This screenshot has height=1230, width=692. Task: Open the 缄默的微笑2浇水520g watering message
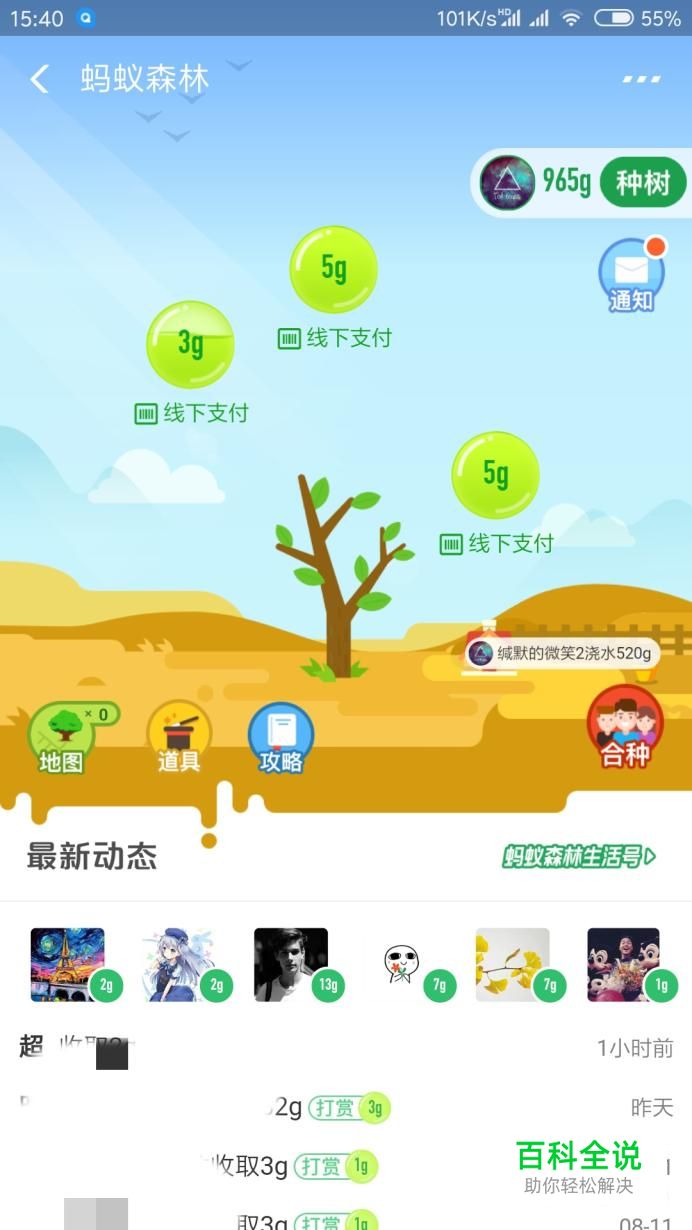click(563, 654)
